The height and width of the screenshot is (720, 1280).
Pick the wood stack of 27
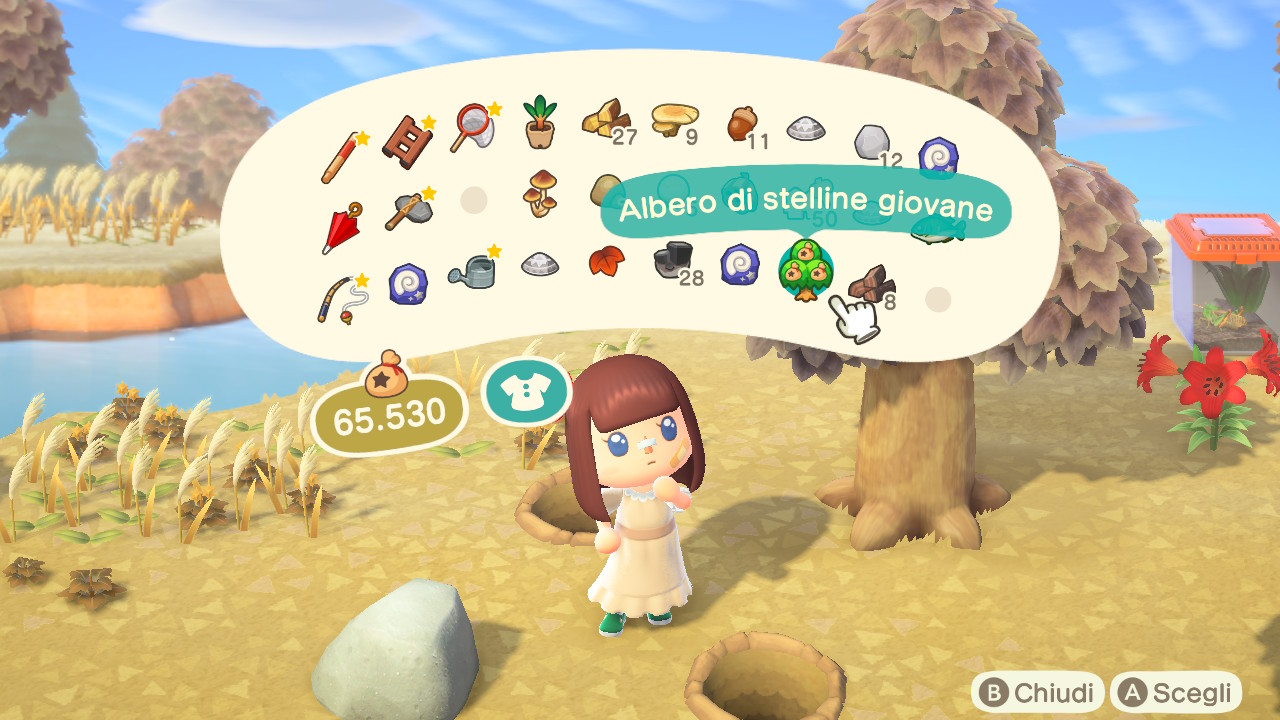604,120
